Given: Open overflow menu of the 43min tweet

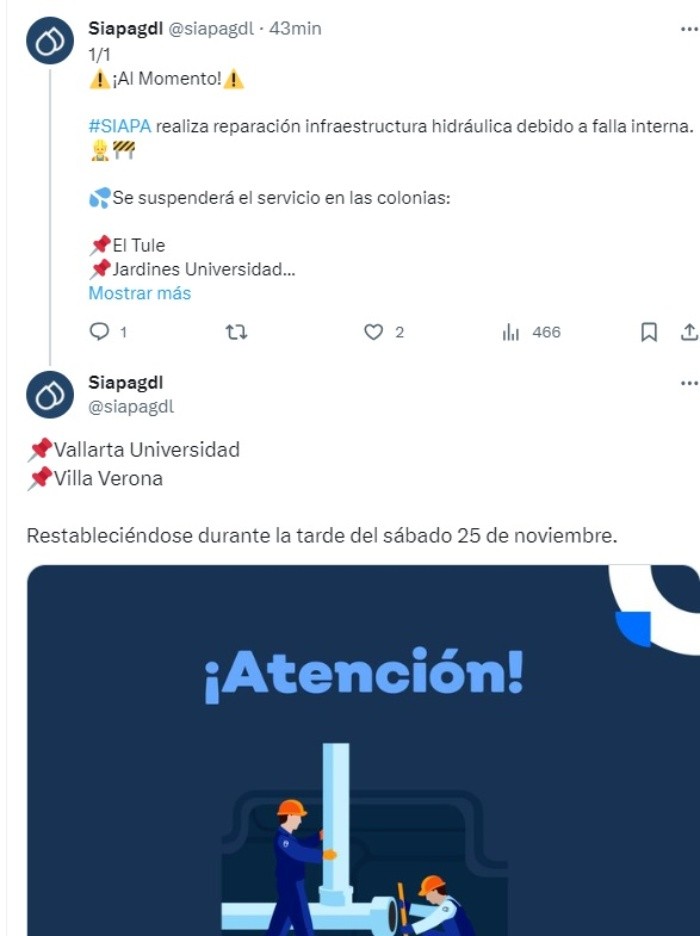Looking at the screenshot, I should click(x=688, y=29).
